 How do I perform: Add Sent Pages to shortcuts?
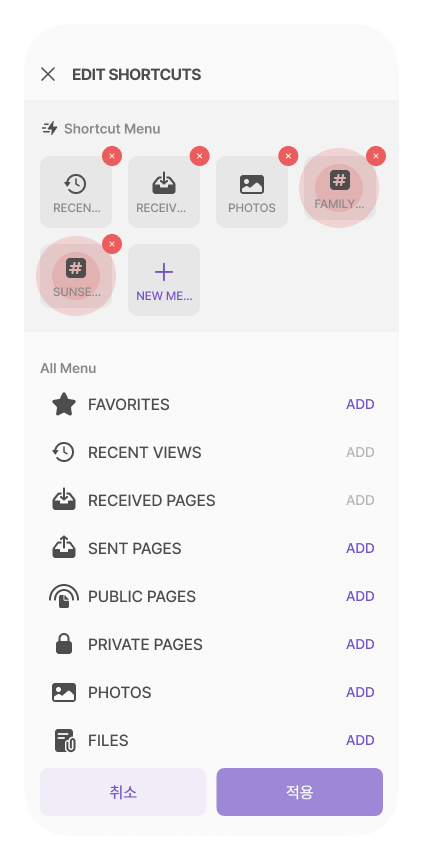pos(360,548)
